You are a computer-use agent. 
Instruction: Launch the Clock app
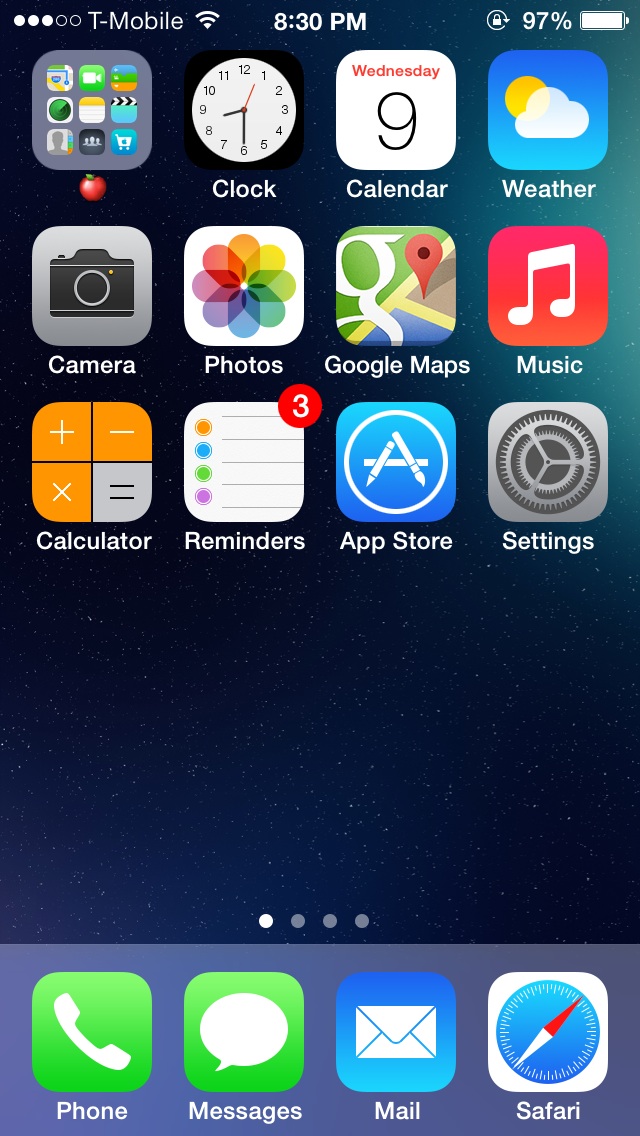244,110
